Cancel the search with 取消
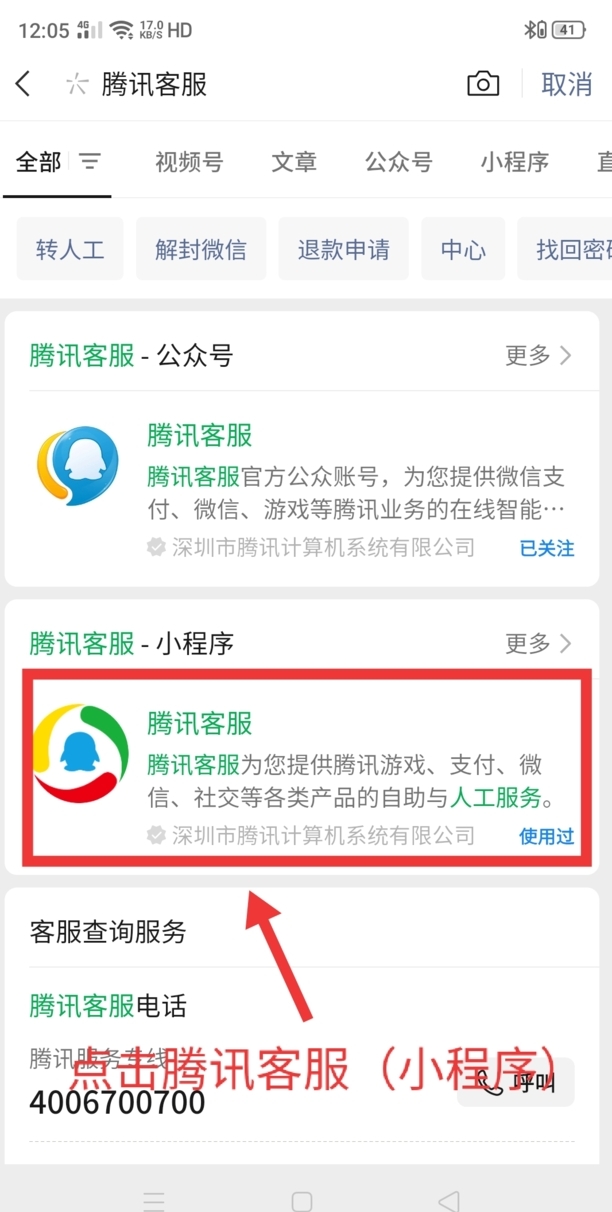 coord(566,84)
